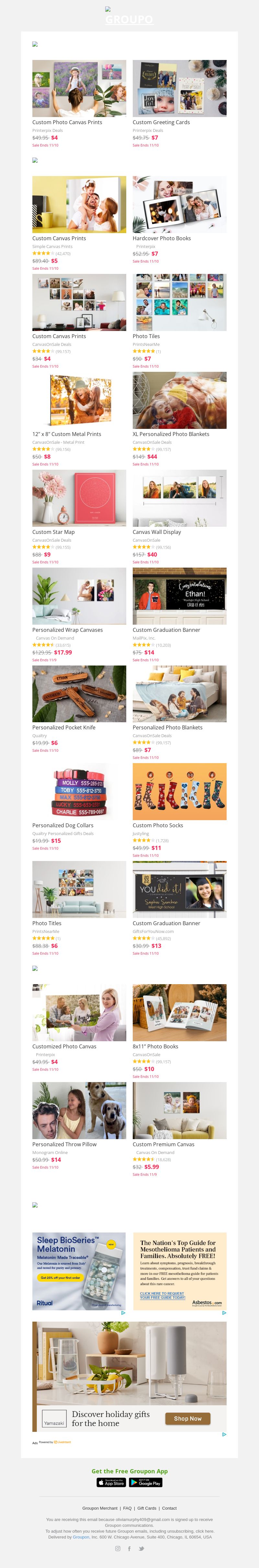The height and width of the screenshot is (1568, 259).
Task: Tap Shop Now in Yamazaki ad
Action: (188, 1418)
